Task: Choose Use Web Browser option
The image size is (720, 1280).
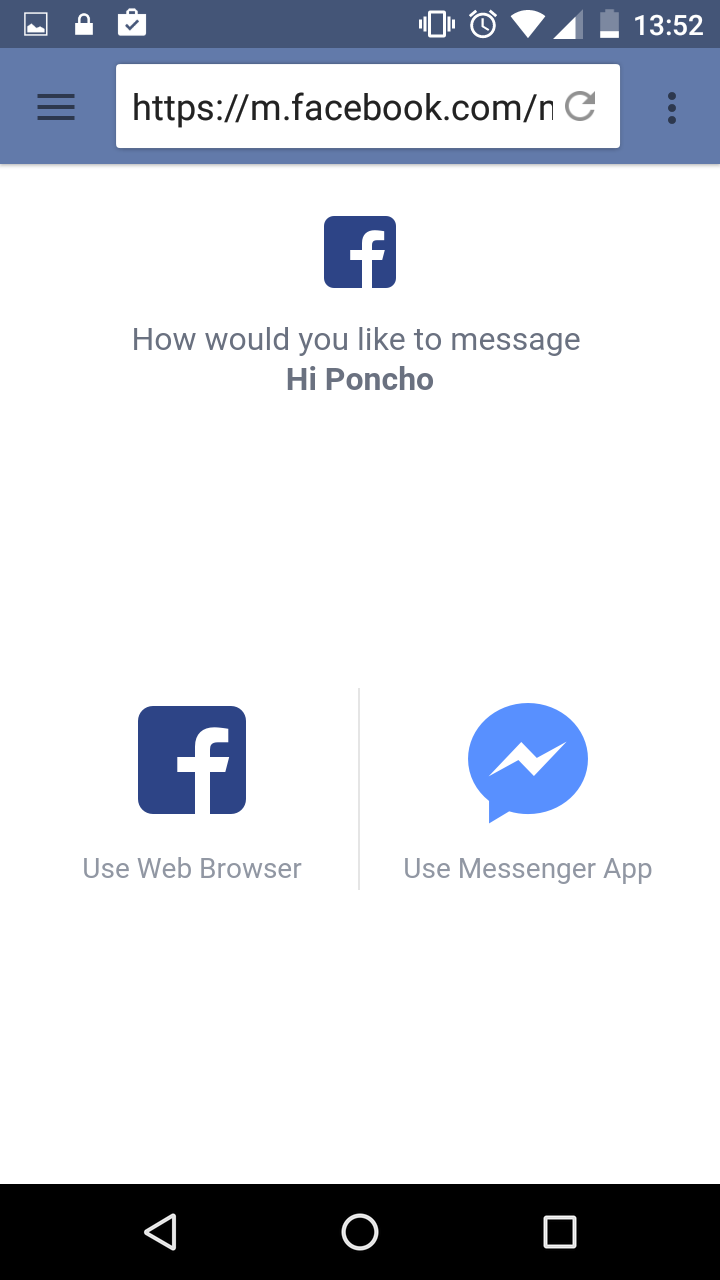Action: (x=192, y=794)
